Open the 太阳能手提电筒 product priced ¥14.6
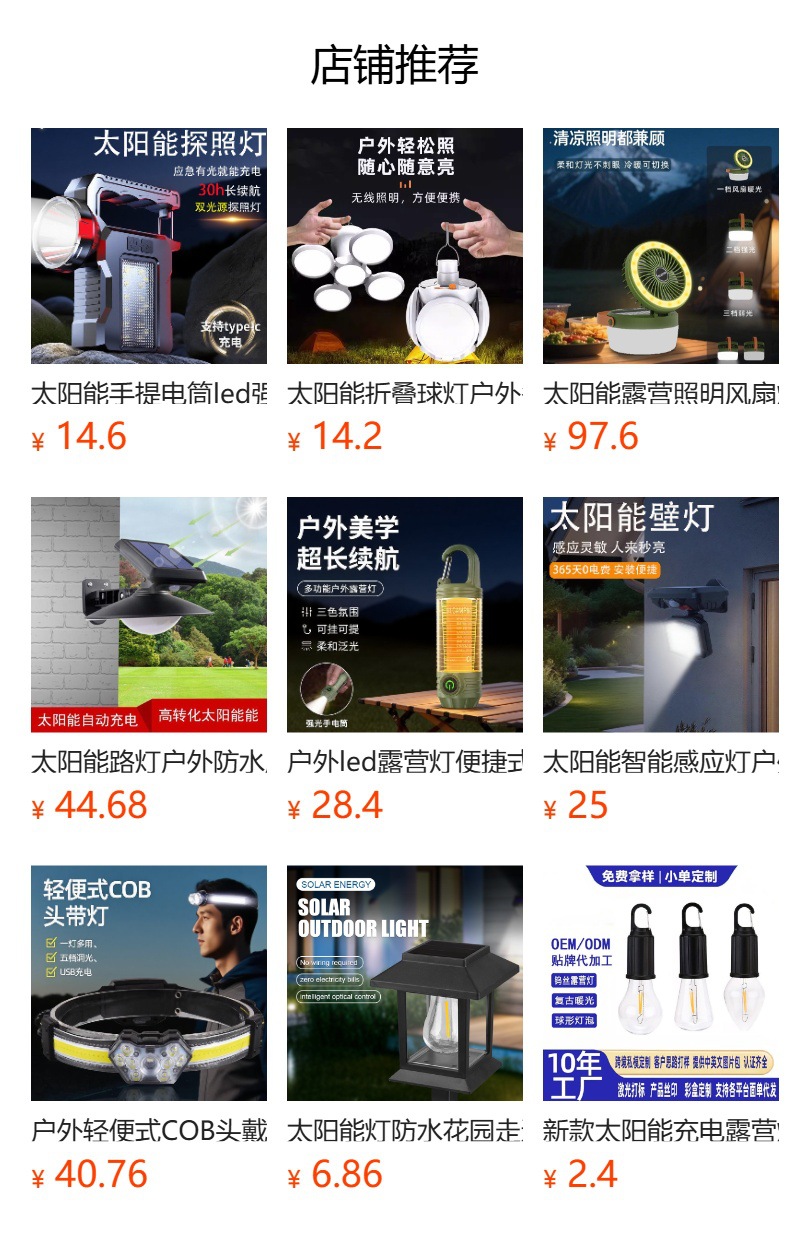 (x=148, y=246)
